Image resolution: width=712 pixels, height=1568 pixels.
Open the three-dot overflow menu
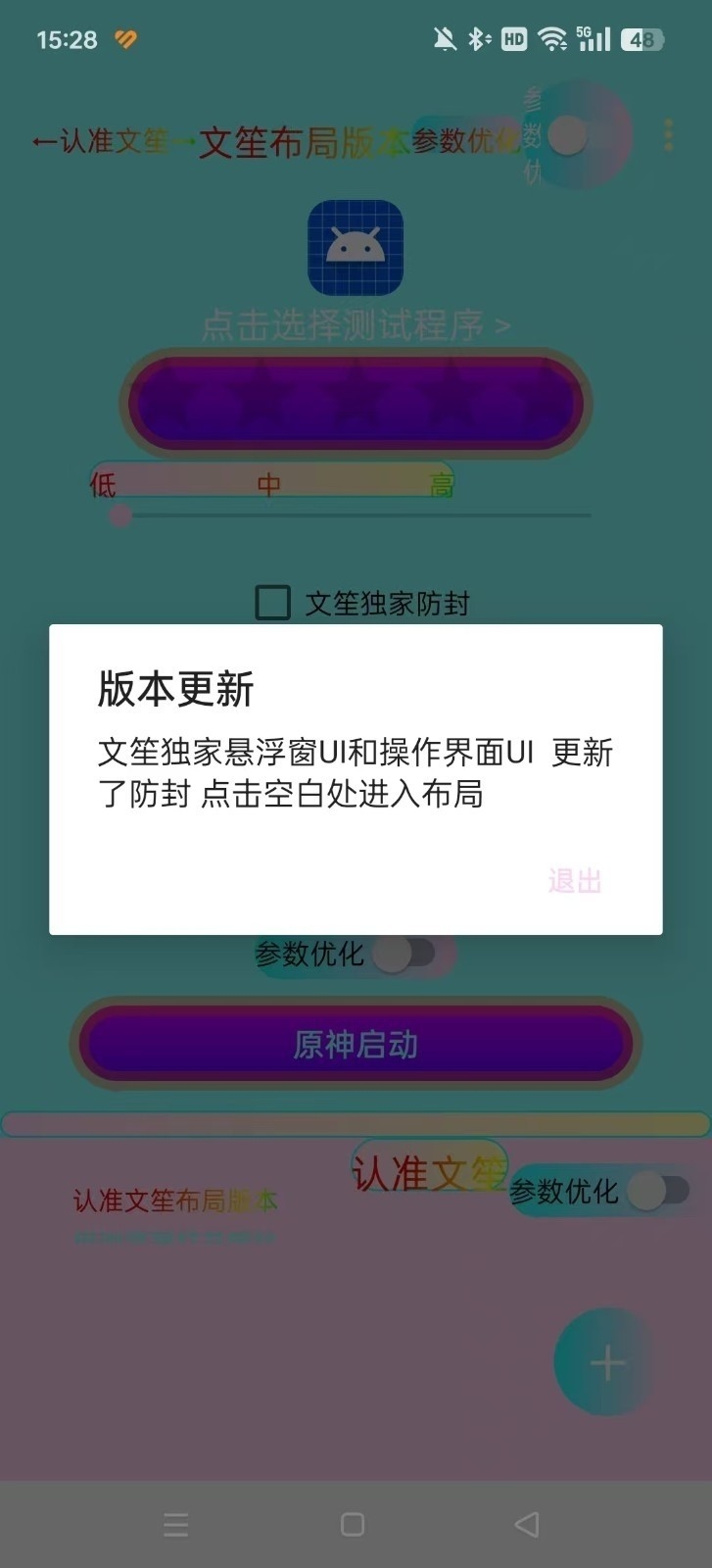(x=668, y=135)
